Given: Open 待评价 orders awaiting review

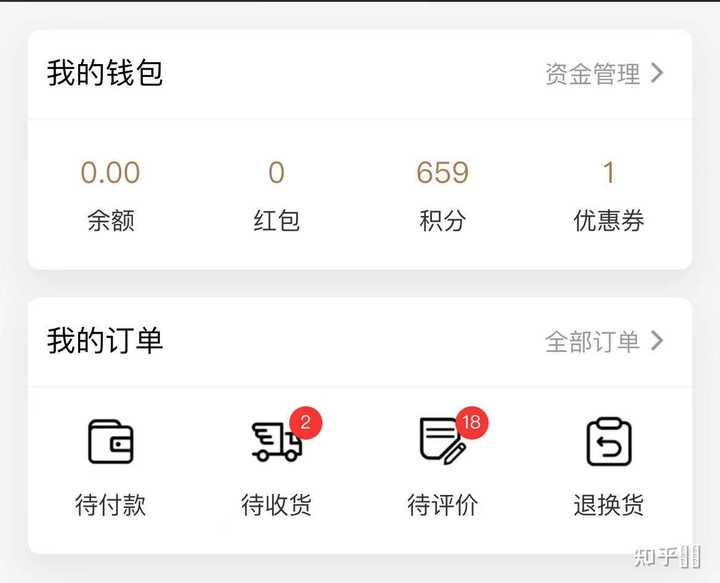Looking at the screenshot, I should [443, 465].
